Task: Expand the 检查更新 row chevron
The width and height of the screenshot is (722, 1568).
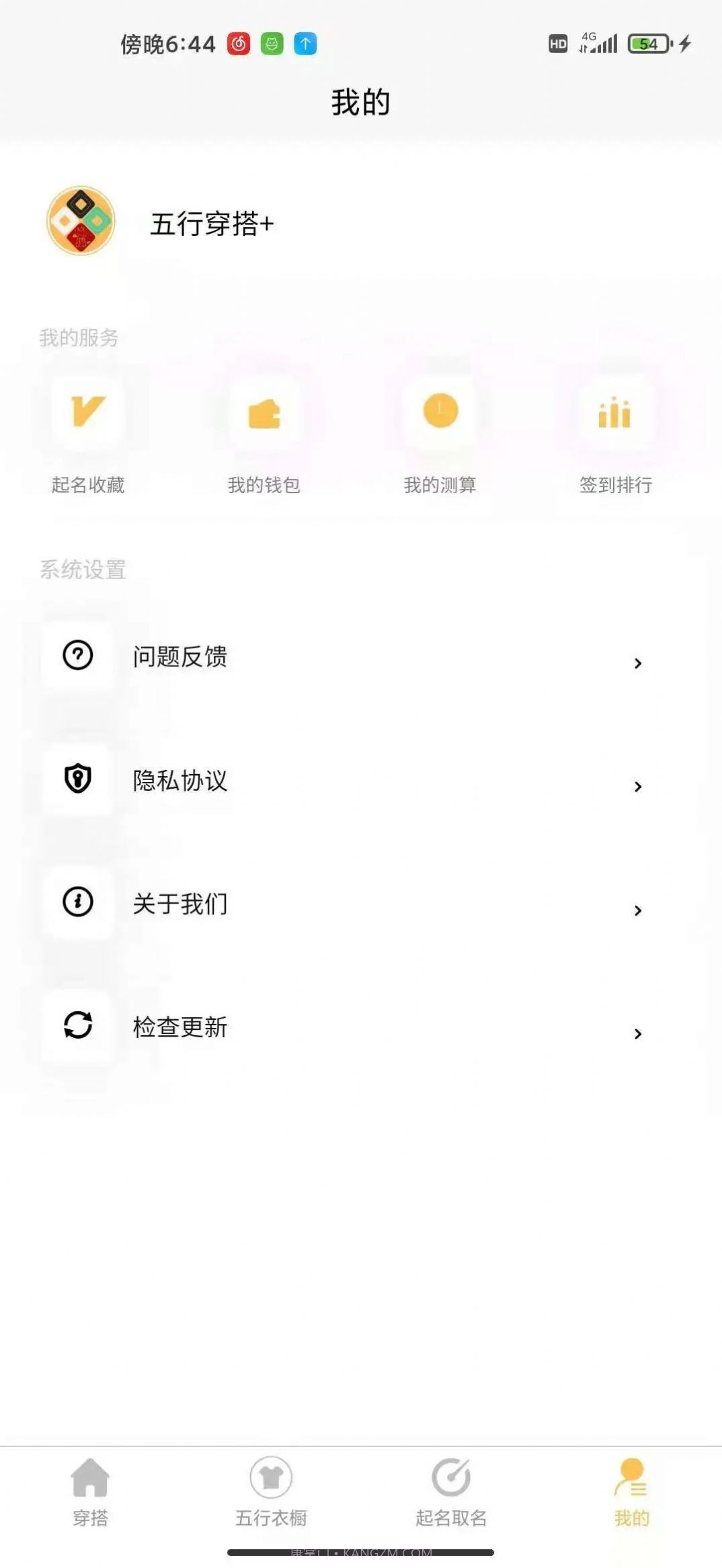Action: pyautogui.click(x=637, y=1034)
